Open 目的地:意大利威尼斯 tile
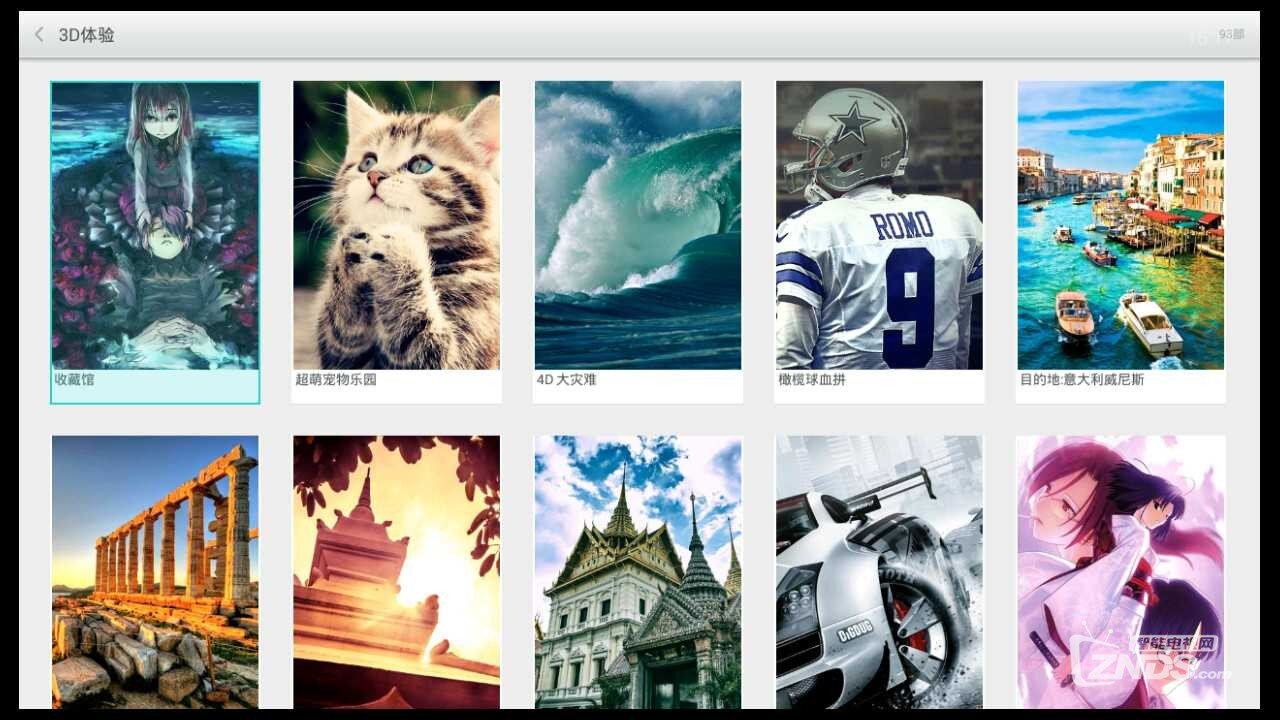The height and width of the screenshot is (720, 1280). (1121, 240)
